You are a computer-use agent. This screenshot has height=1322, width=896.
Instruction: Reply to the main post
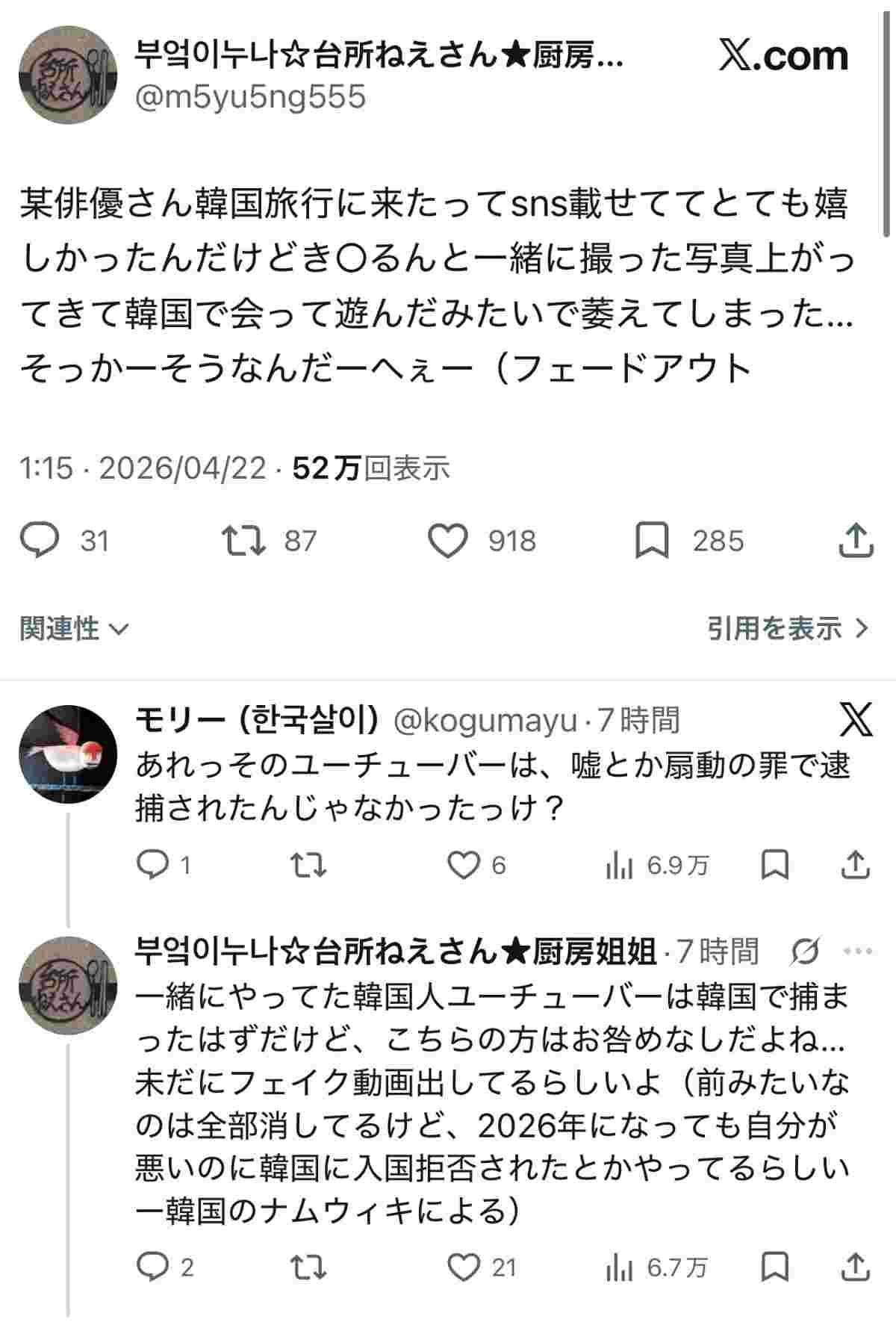tap(39, 541)
